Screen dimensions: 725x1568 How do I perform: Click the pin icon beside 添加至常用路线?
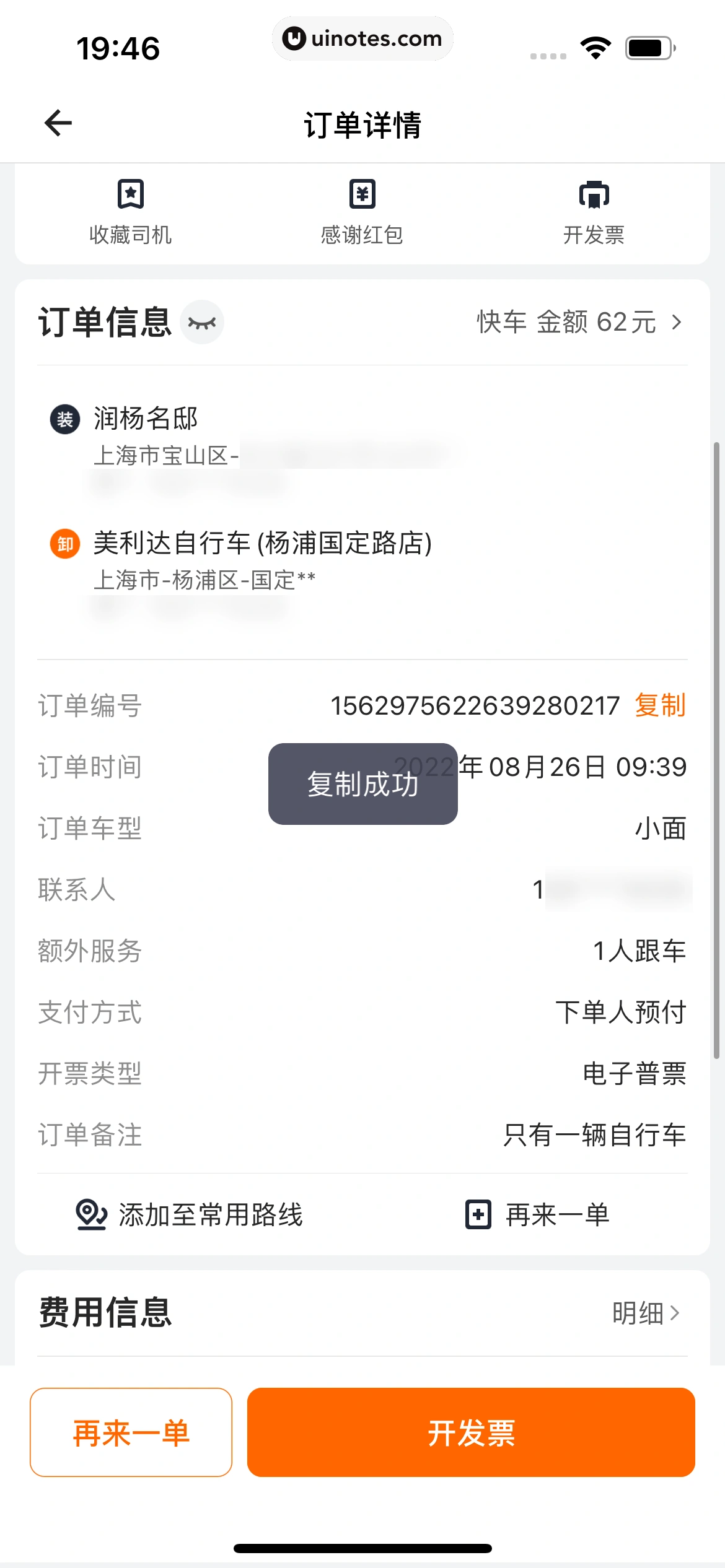91,1214
